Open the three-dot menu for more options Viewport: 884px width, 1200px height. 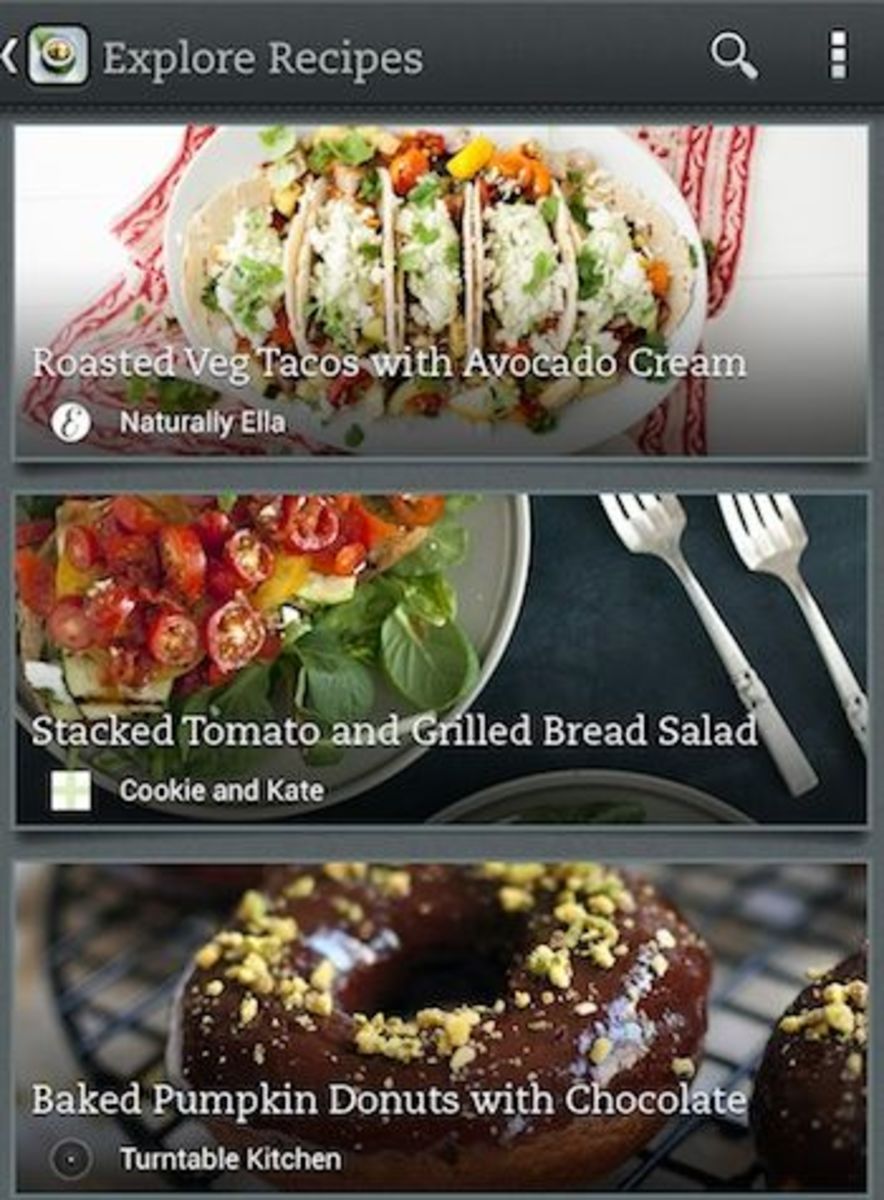pos(836,58)
